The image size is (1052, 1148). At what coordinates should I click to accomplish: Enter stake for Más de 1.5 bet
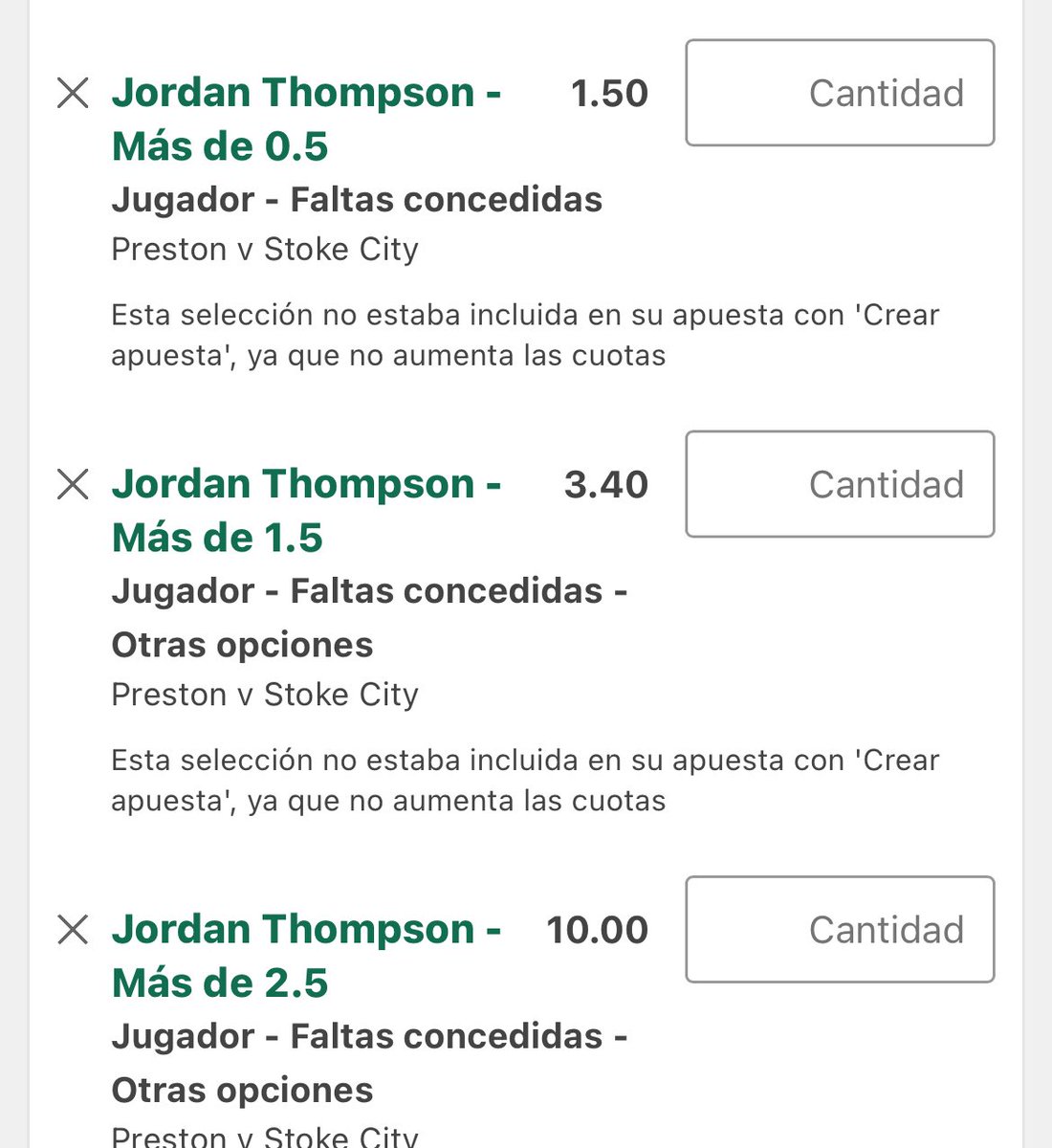(x=840, y=484)
